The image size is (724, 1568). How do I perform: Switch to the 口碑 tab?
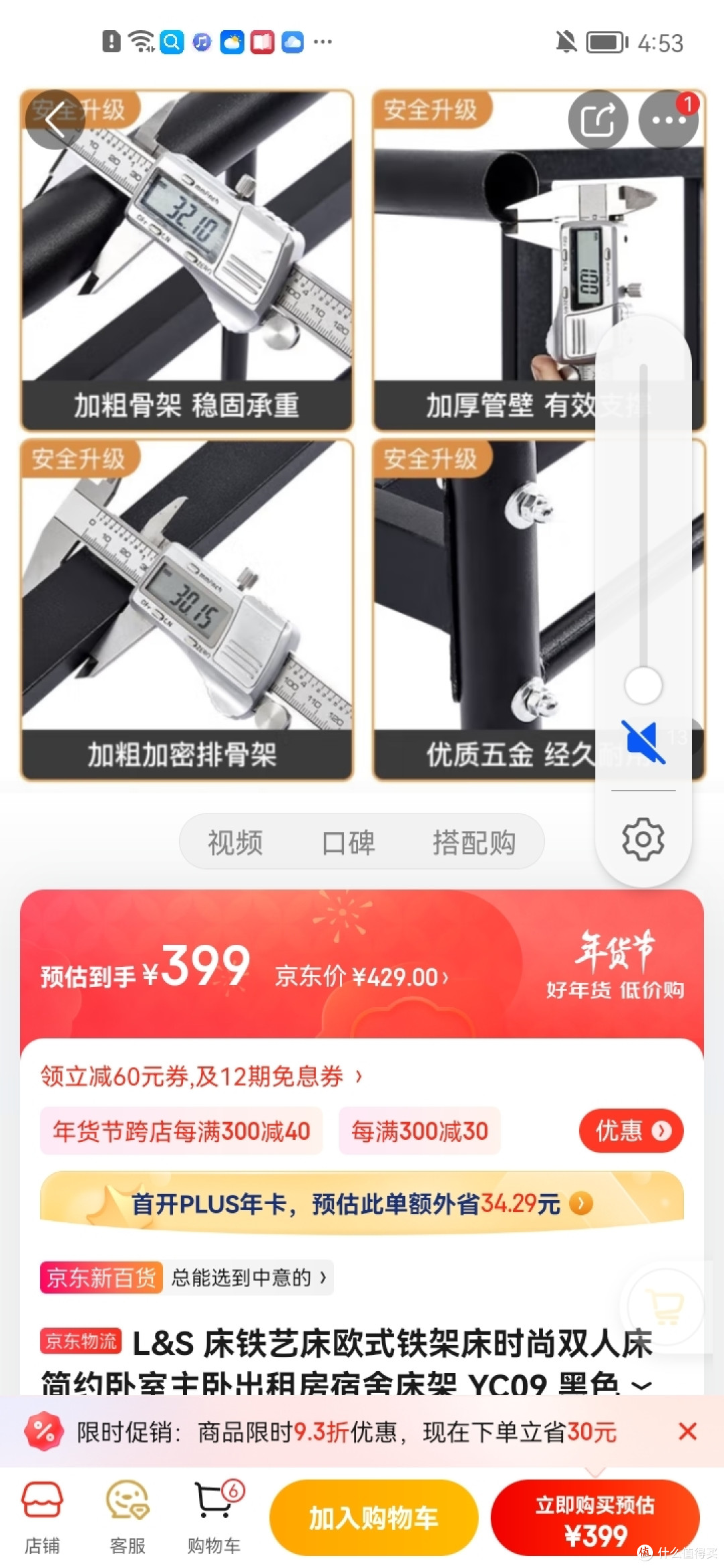pos(349,841)
